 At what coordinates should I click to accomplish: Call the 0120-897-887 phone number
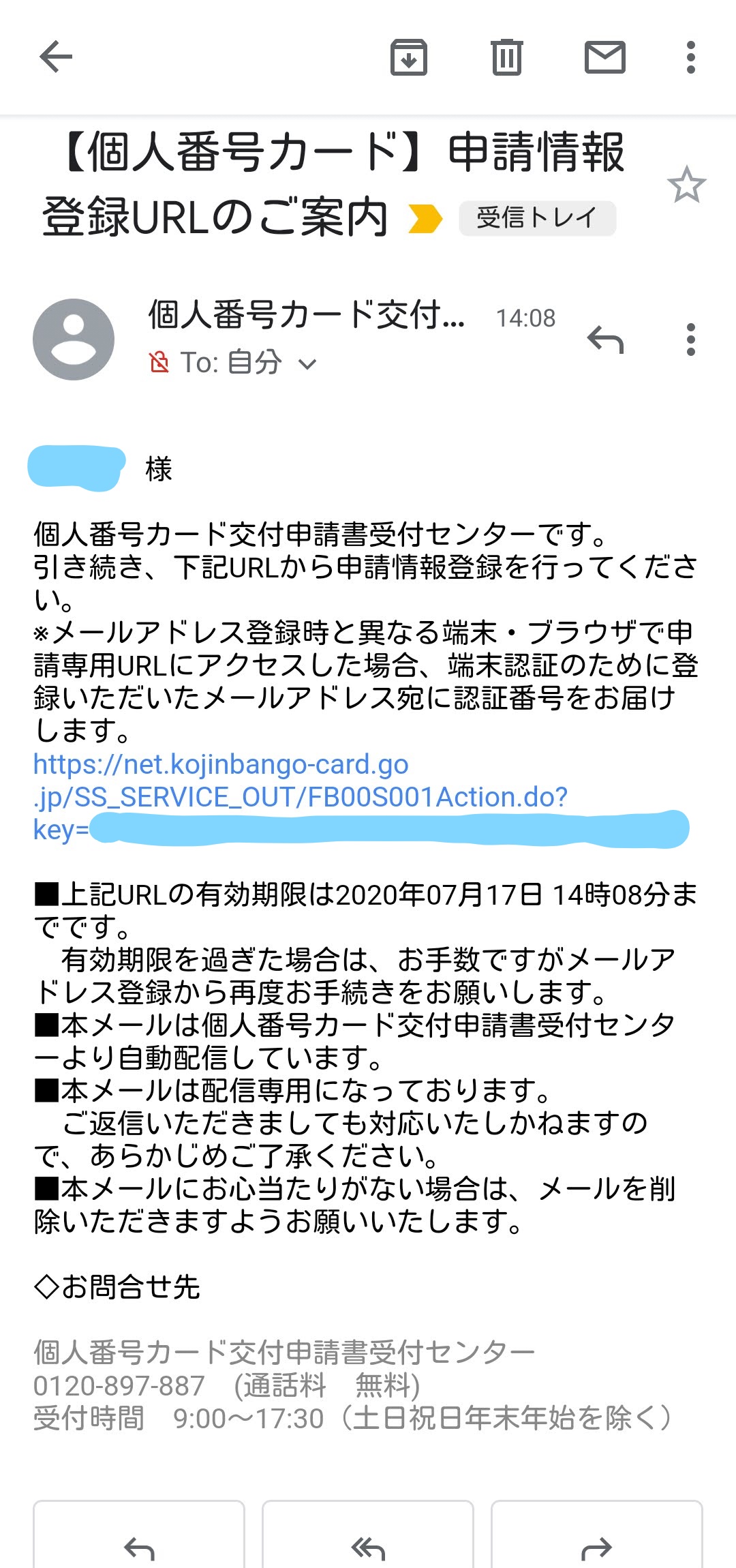pos(119,1385)
